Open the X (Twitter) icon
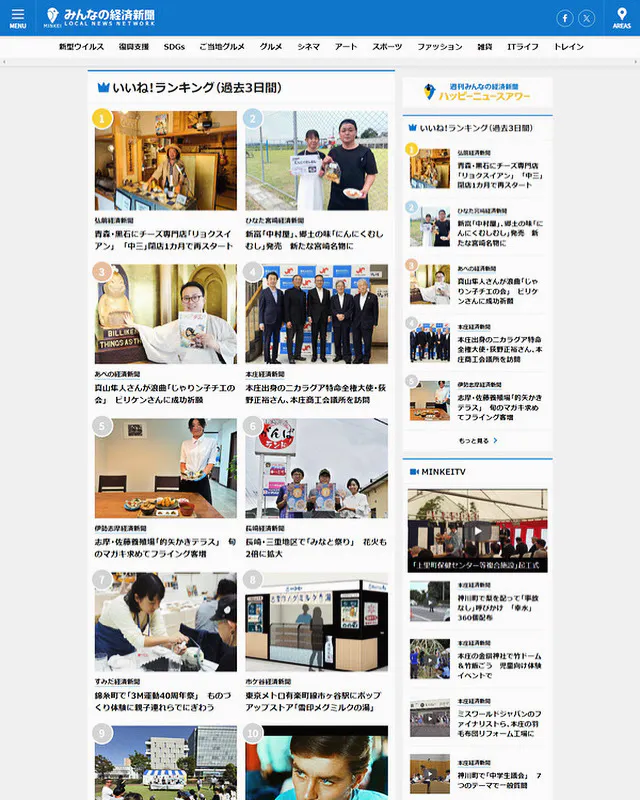 [587, 18]
